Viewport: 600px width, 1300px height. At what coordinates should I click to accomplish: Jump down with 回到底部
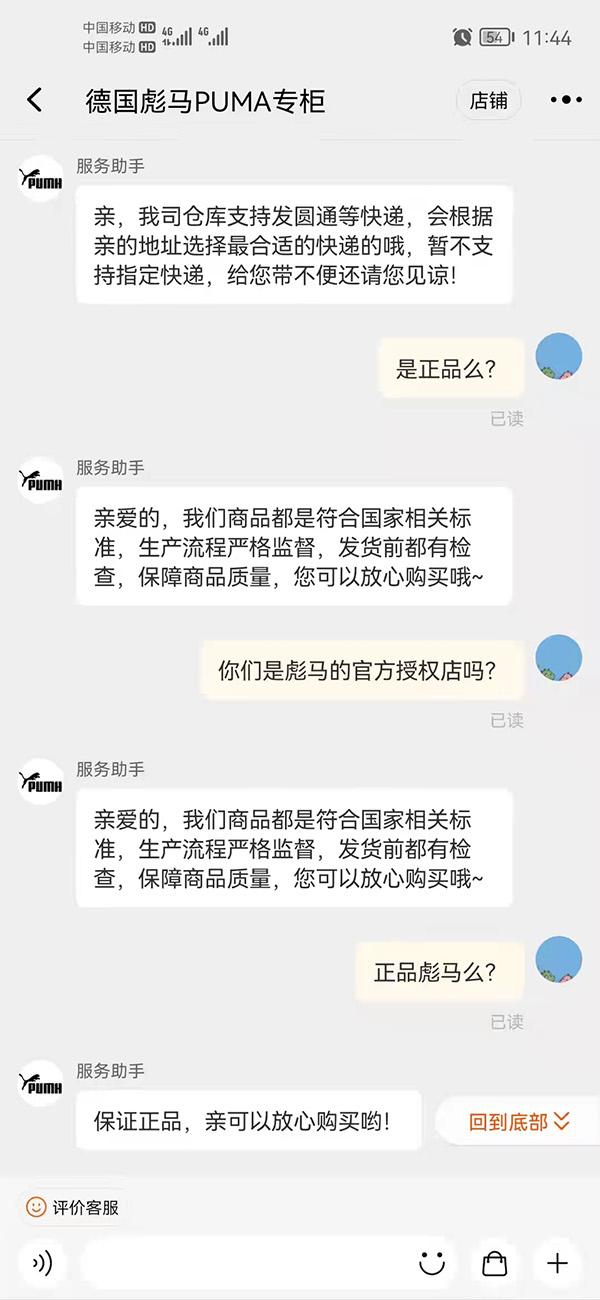[x=518, y=1122]
